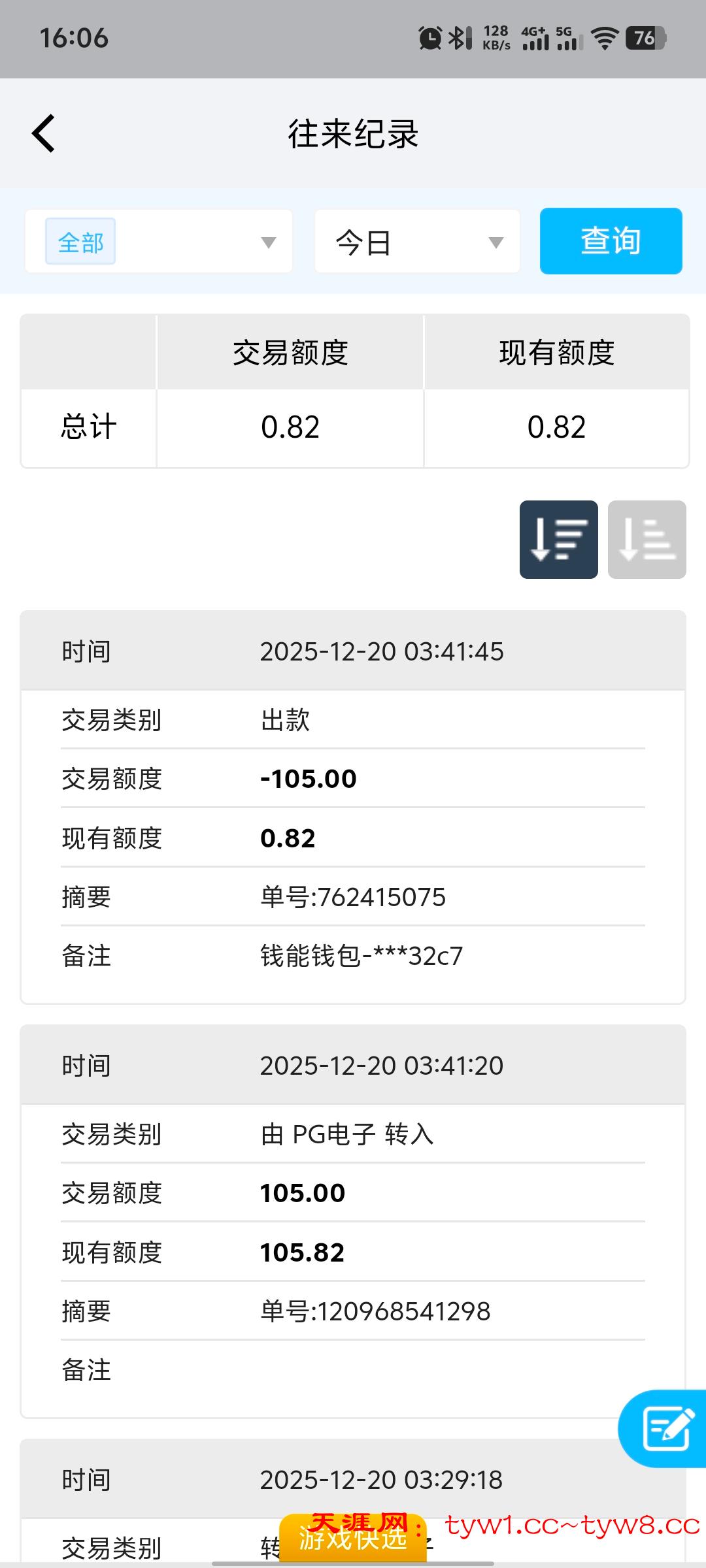This screenshot has height=1568, width=706.
Task: Tap the 游戏快选 quick game button
Action: pyautogui.click(x=353, y=1539)
